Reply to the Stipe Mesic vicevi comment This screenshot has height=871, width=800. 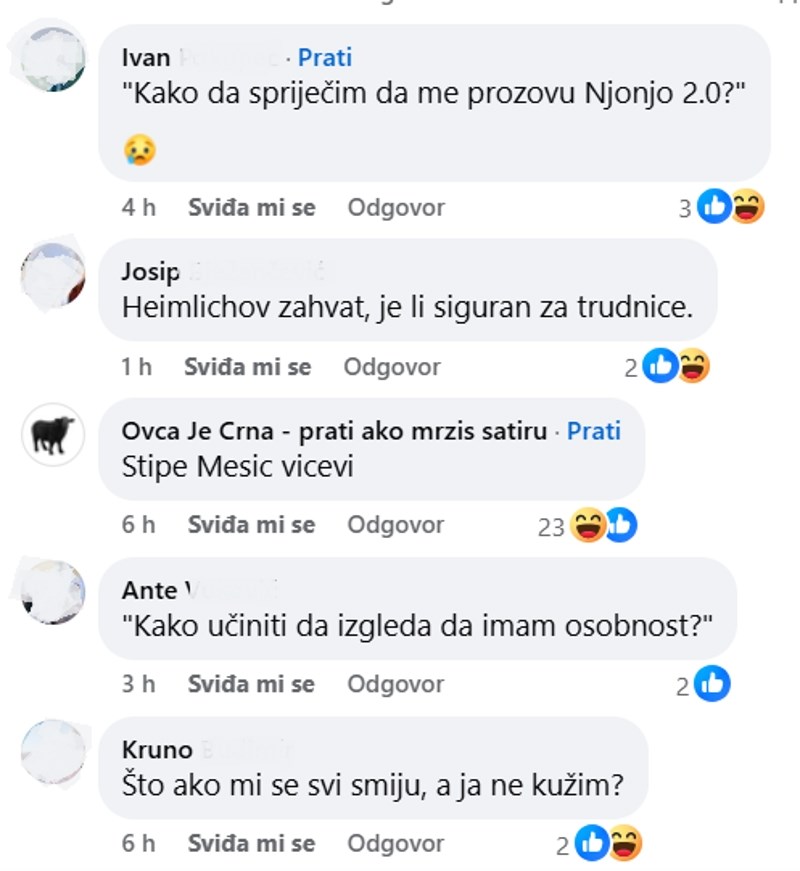pyautogui.click(x=396, y=525)
